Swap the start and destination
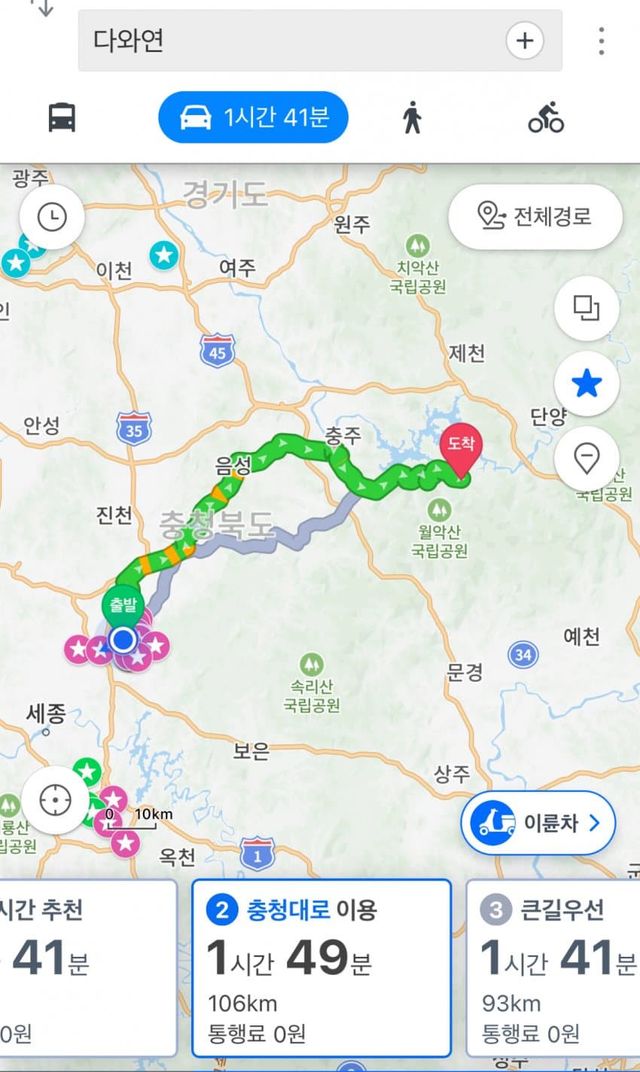Image resolution: width=640 pixels, height=1072 pixels. pos(42,8)
